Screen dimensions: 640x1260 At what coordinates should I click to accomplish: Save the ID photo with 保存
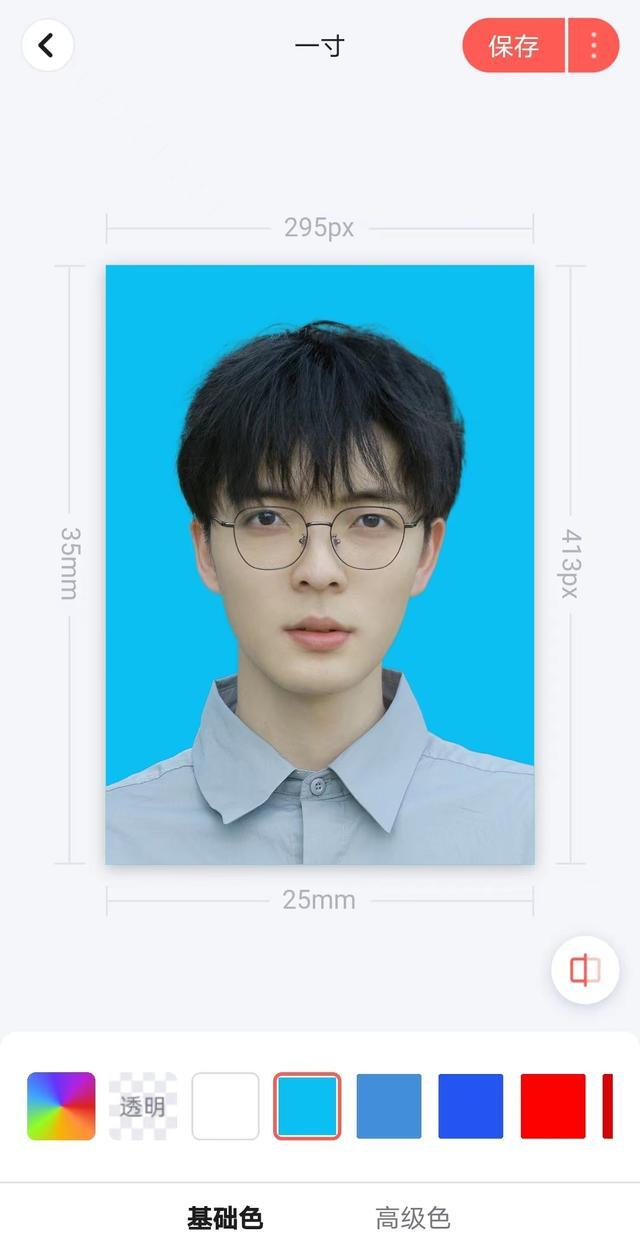pyautogui.click(x=514, y=46)
